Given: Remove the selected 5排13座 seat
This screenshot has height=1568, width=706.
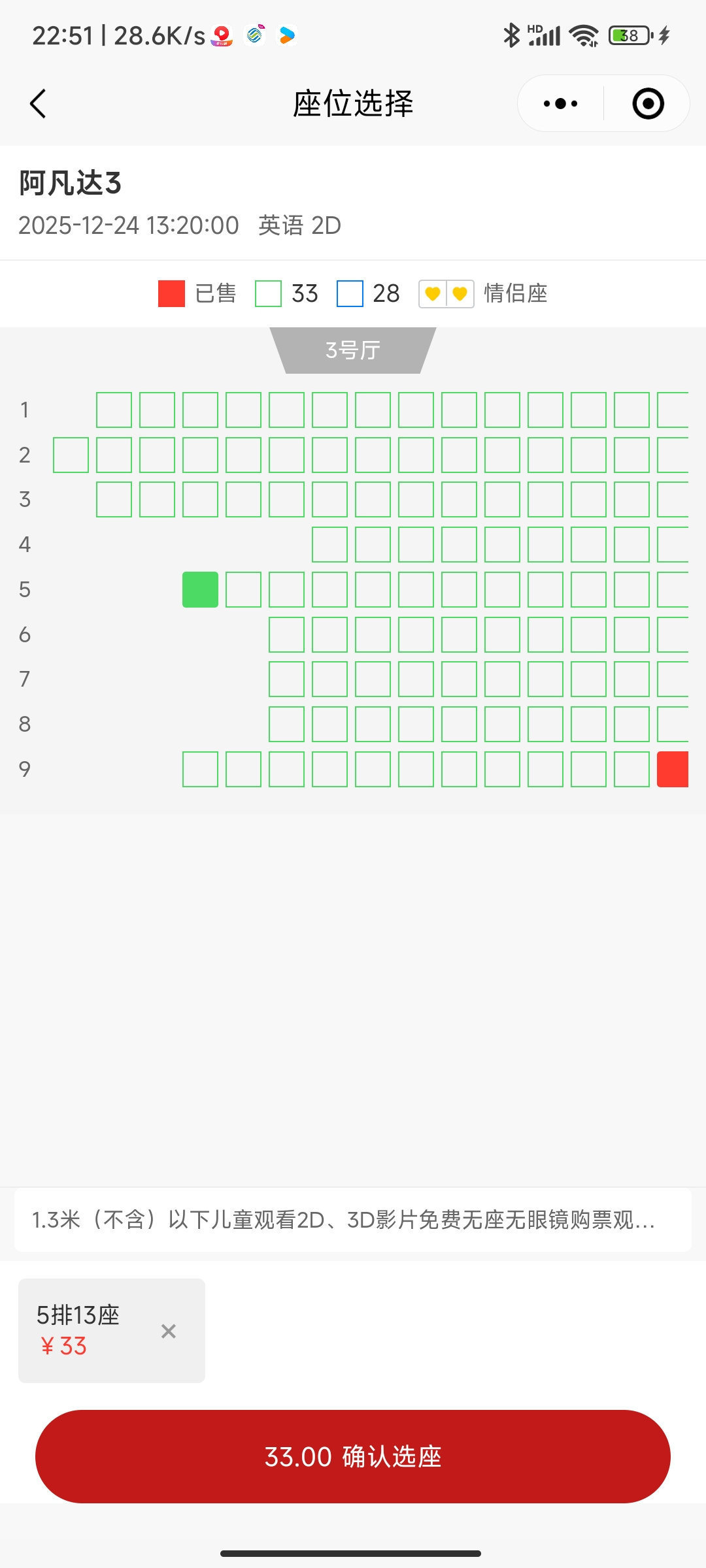Looking at the screenshot, I should point(169,1331).
